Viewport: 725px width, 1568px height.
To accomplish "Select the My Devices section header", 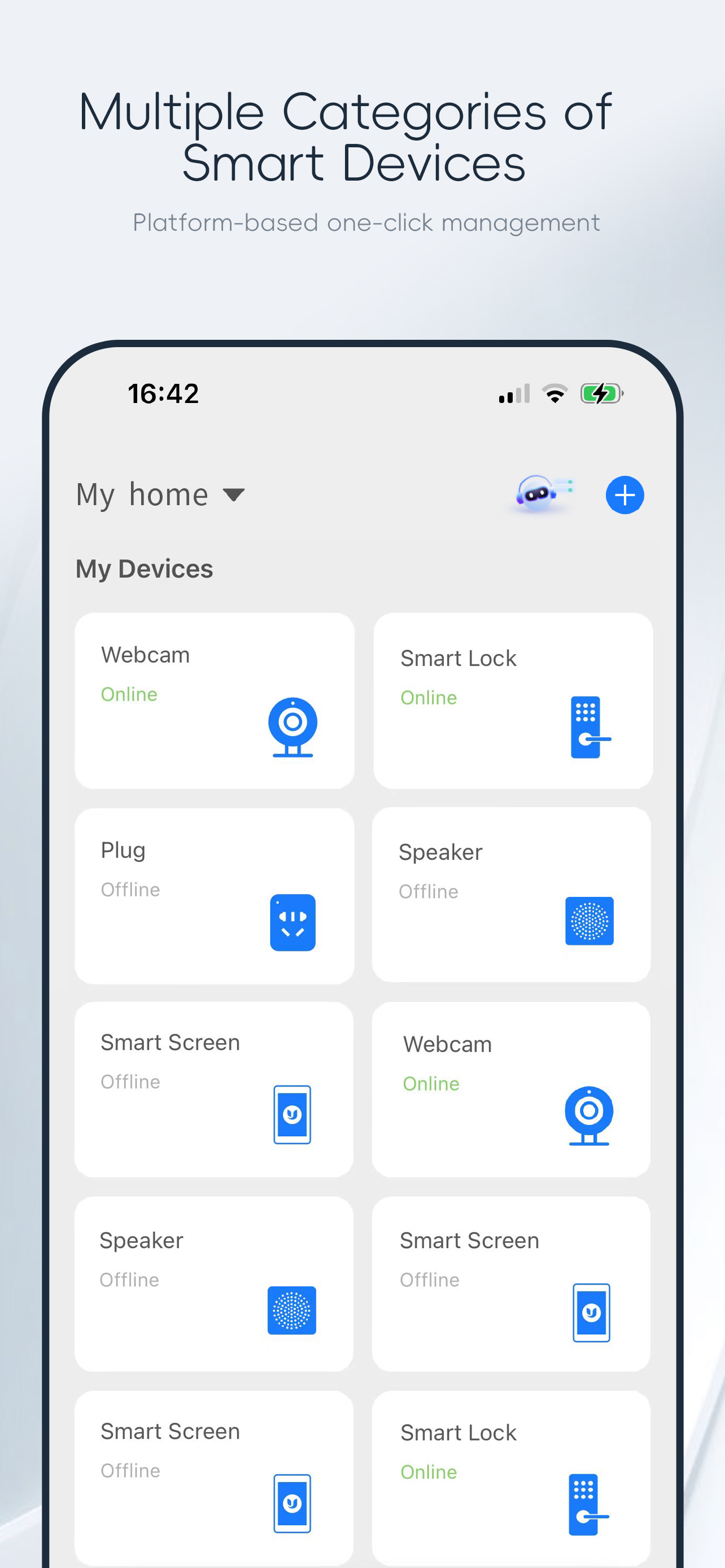I will [x=143, y=568].
